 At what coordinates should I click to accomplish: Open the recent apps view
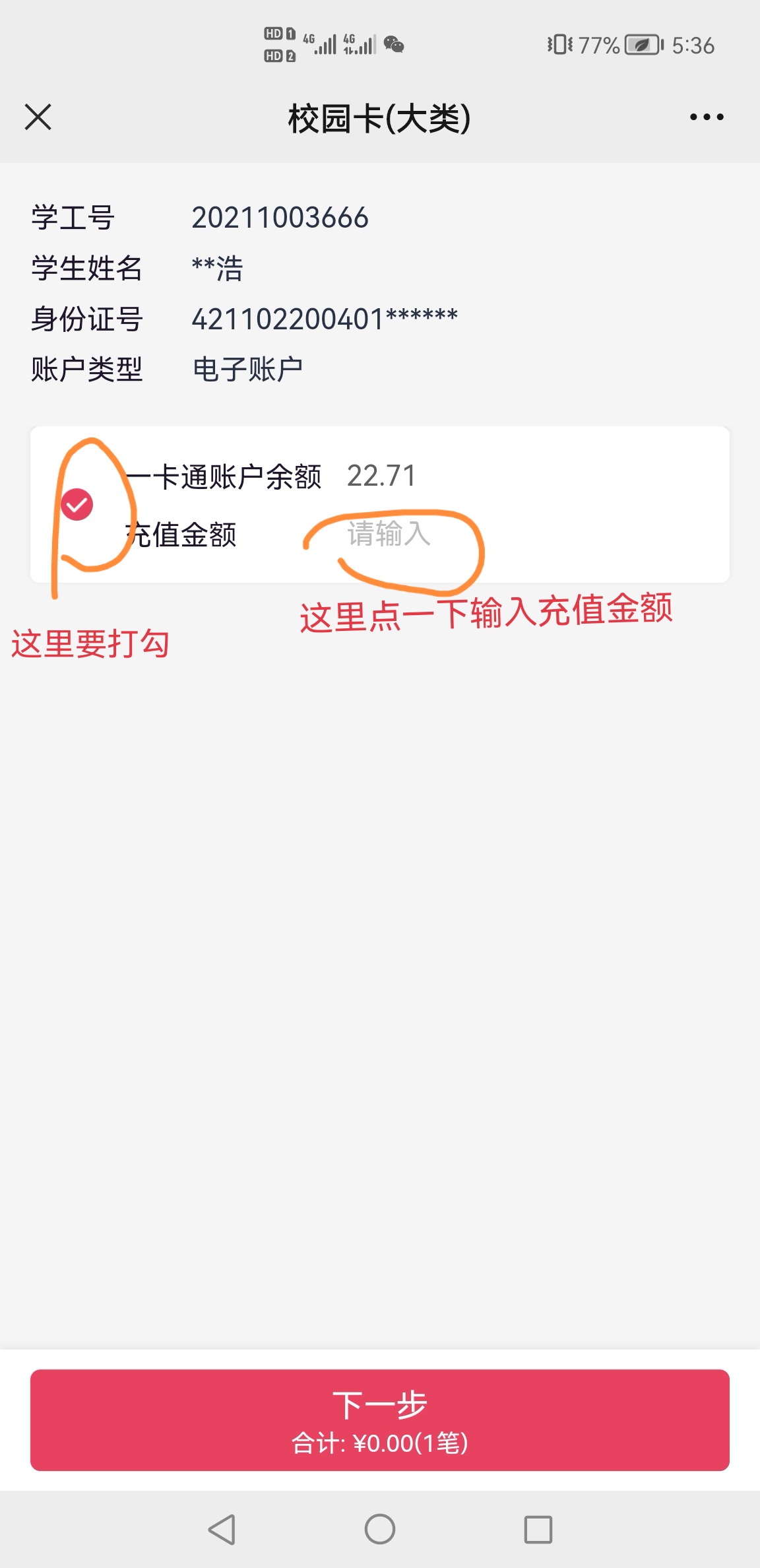tap(538, 1529)
